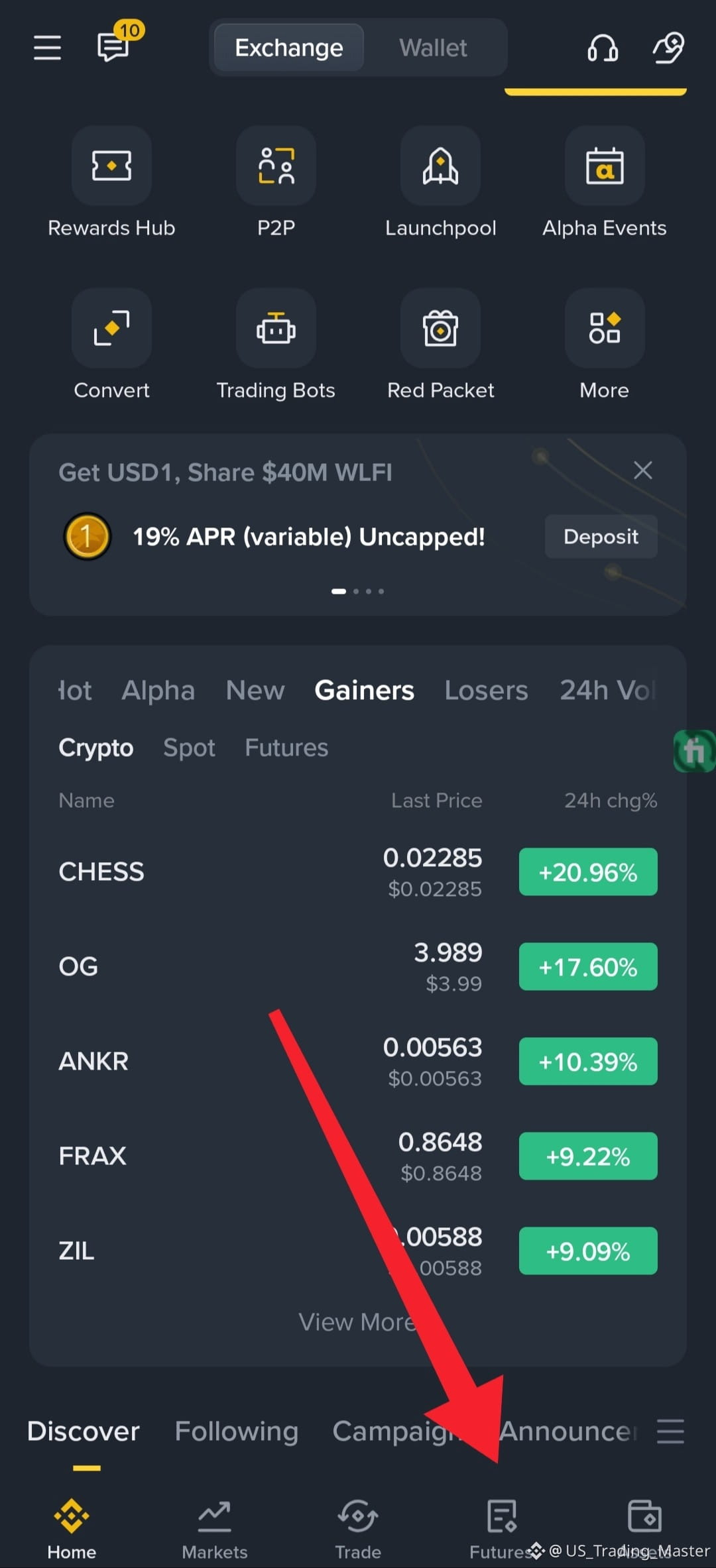Tap View More under gainers list
The image size is (716, 1568).
click(x=356, y=1322)
